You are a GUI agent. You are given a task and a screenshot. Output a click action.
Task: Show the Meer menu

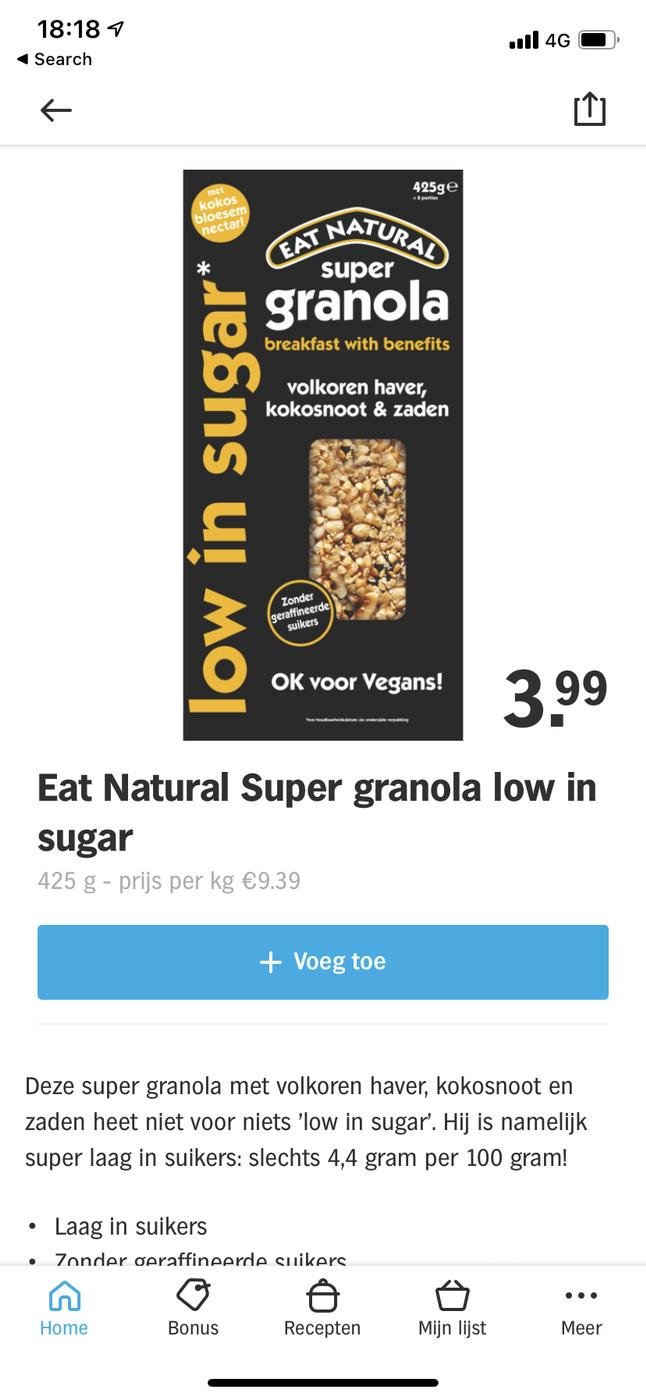click(x=581, y=1308)
